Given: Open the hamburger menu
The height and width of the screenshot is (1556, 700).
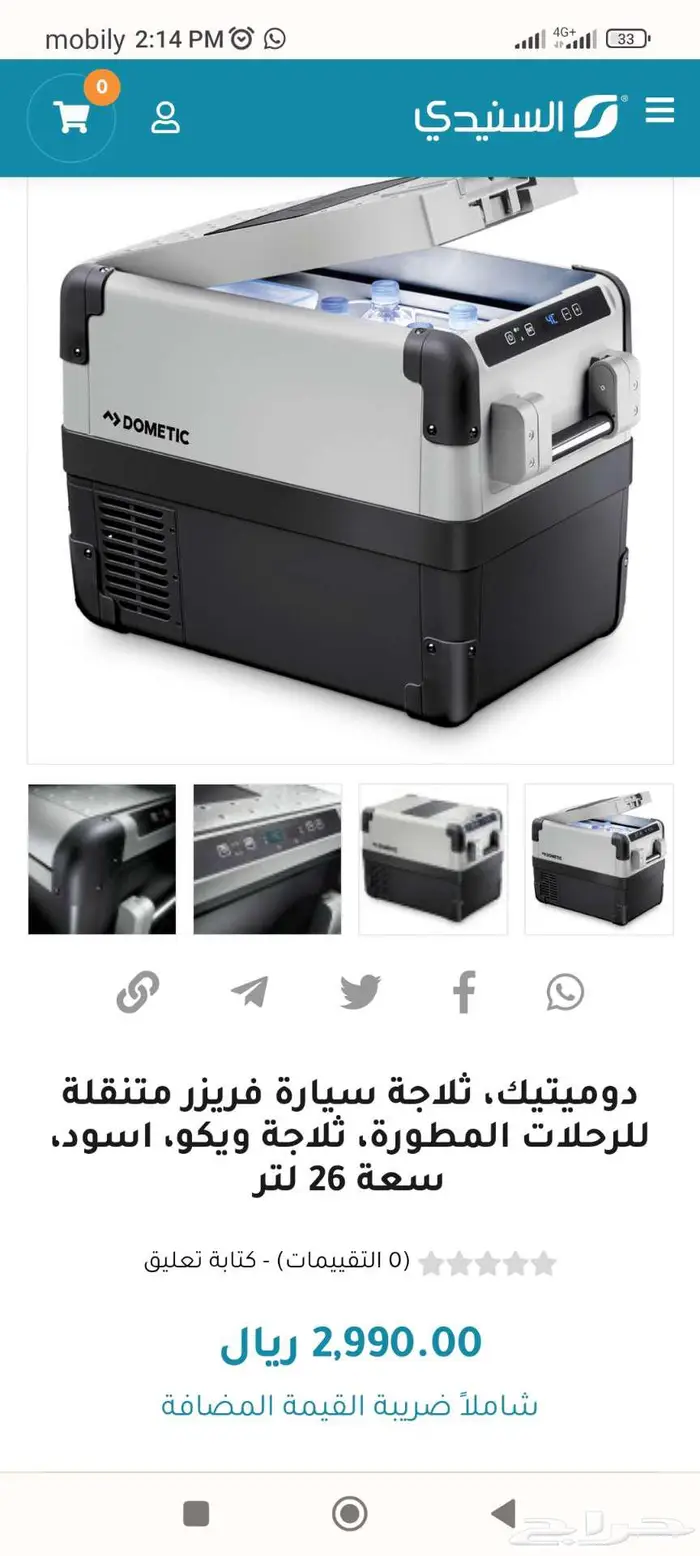Looking at the screenshot, I should click(659, 111).
